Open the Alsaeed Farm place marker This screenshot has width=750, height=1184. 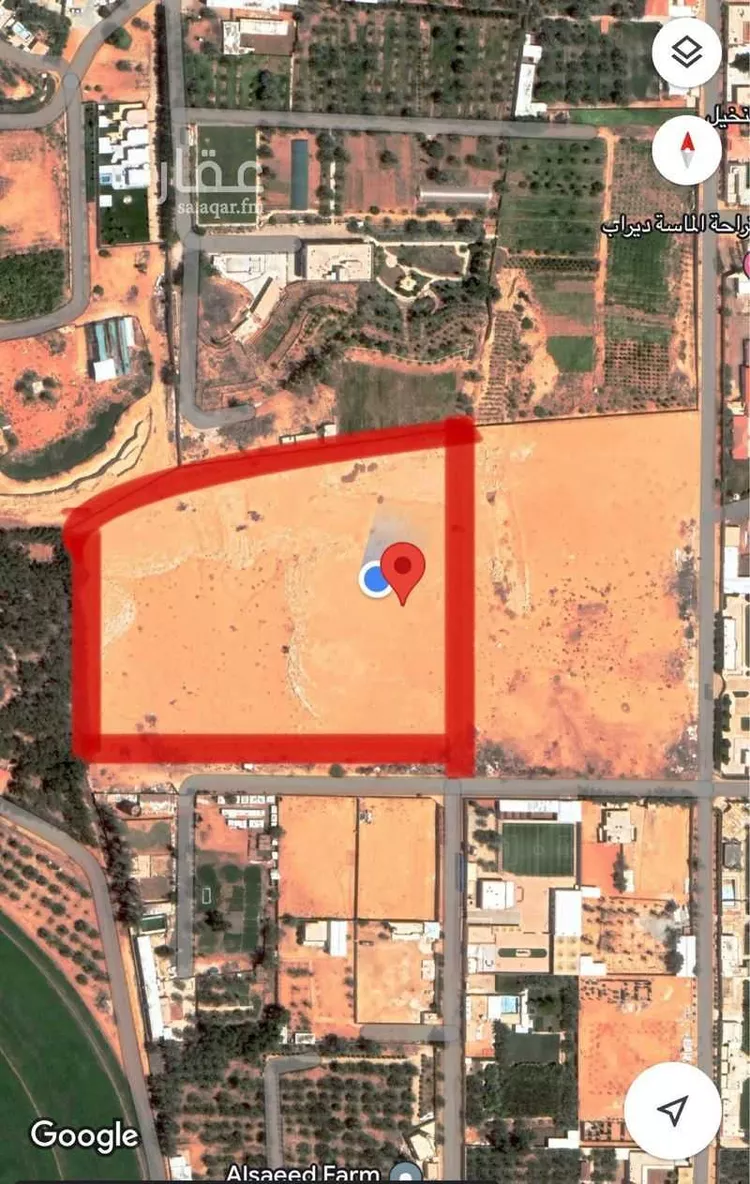(x=405, y=1173)
